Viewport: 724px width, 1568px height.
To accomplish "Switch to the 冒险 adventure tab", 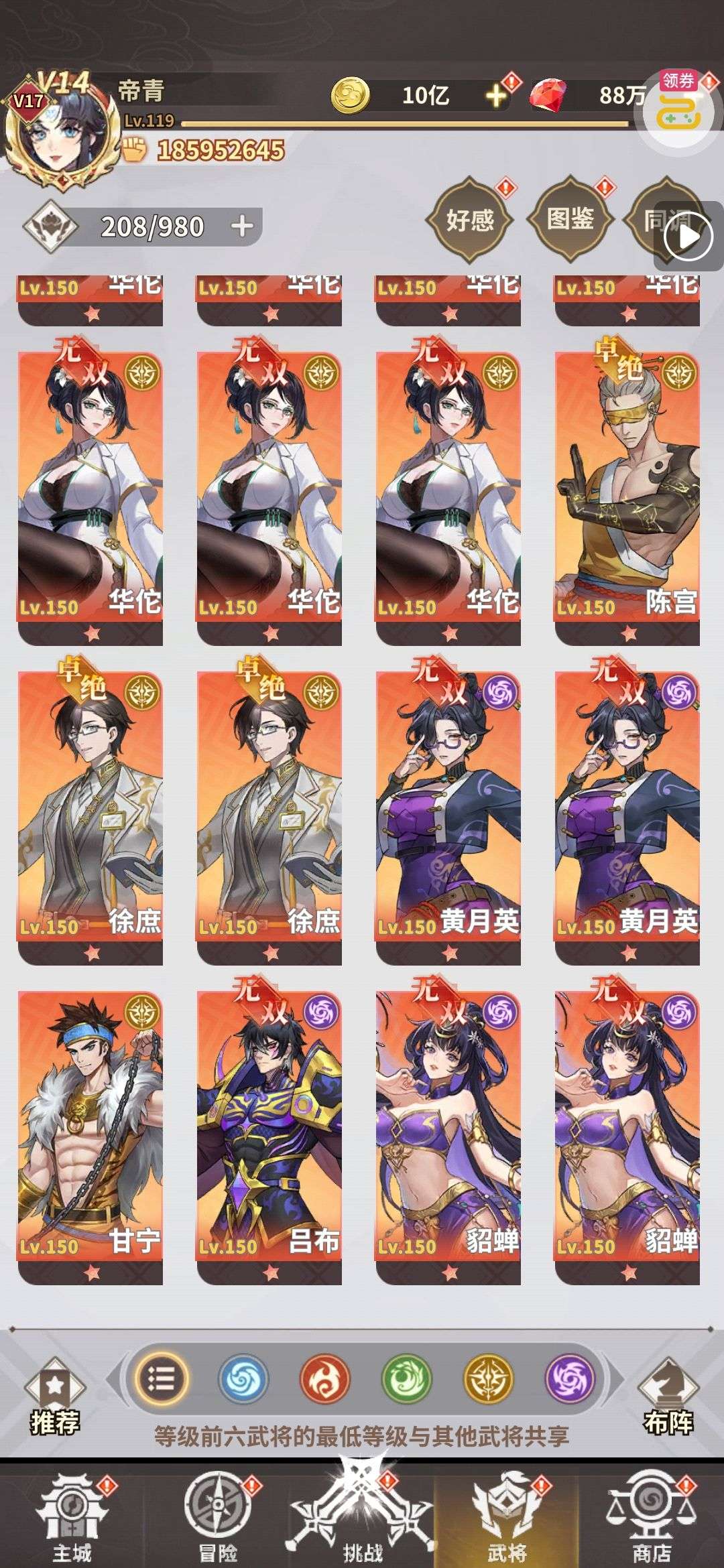I will 218,1518.
